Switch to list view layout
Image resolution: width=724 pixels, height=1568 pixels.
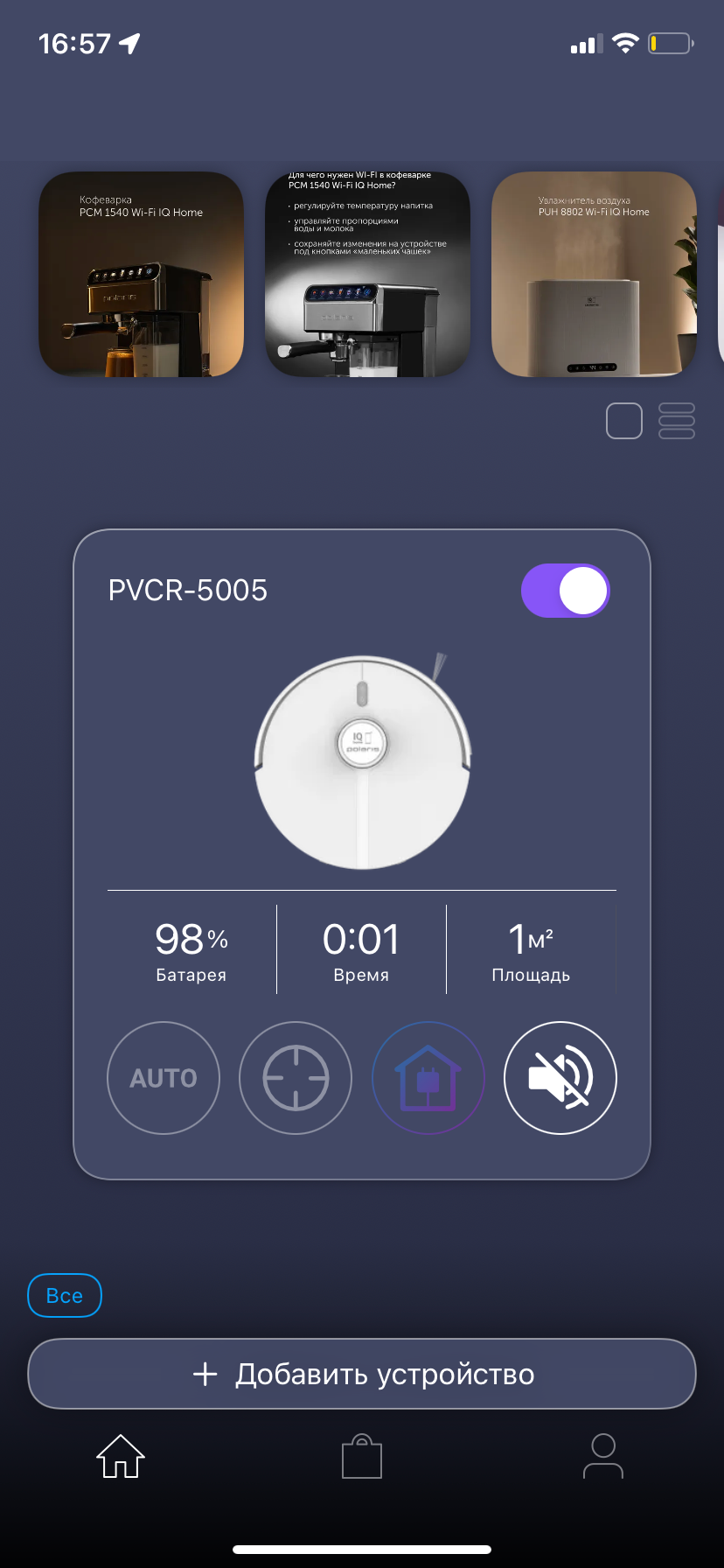pos(676,421)
